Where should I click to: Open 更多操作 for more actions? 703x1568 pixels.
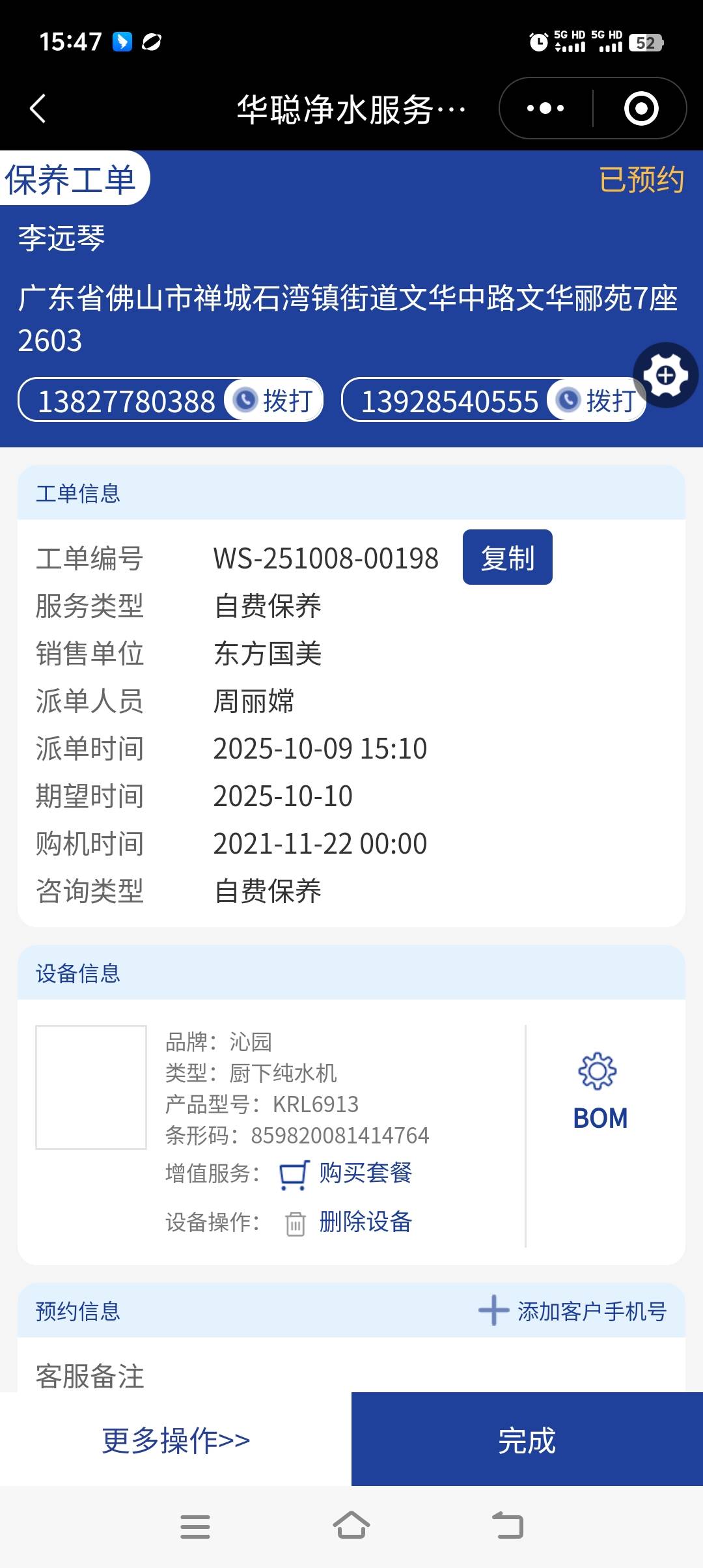coord(176,1440)
